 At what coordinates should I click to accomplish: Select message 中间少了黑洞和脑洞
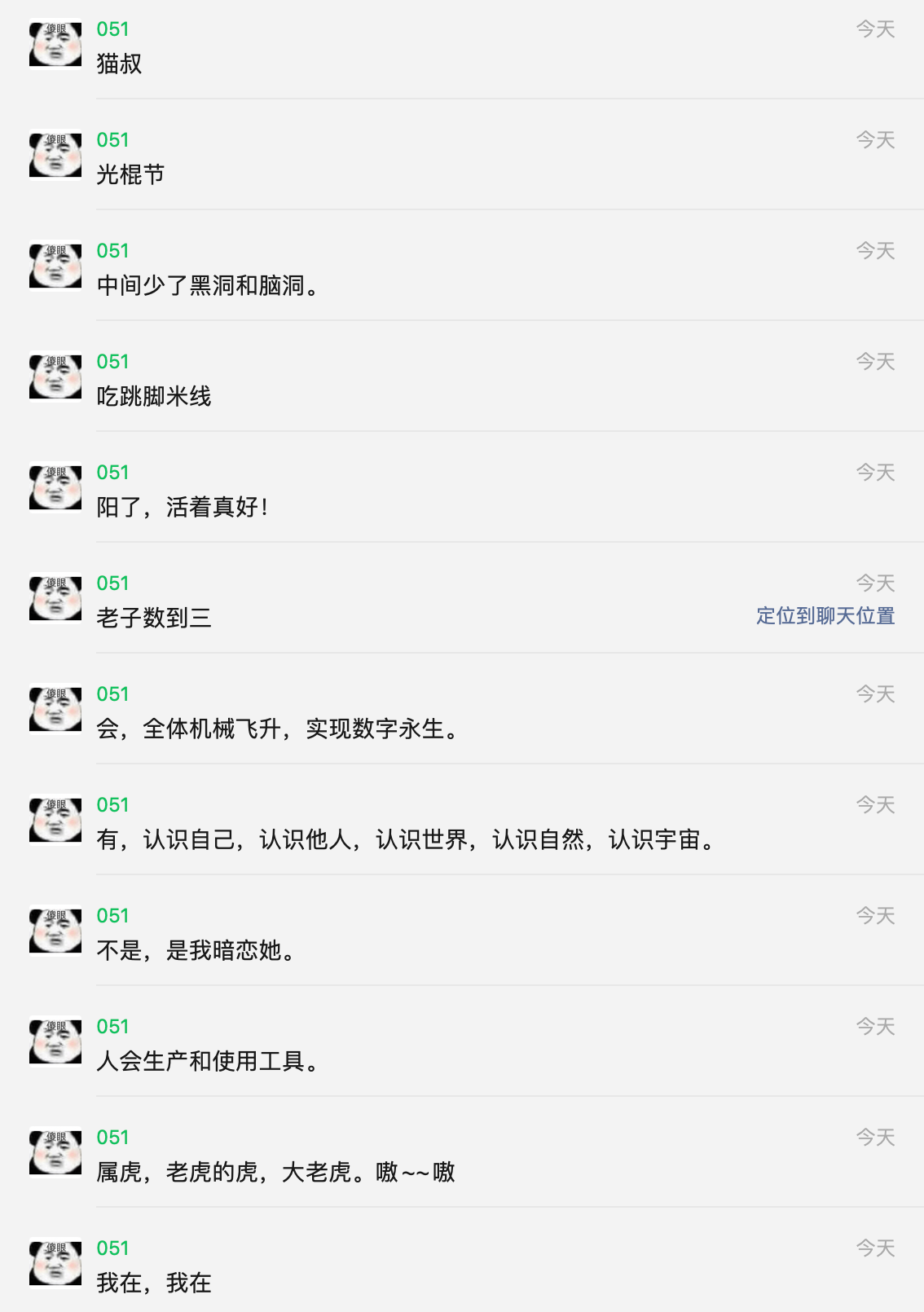[x=208, y=285]
